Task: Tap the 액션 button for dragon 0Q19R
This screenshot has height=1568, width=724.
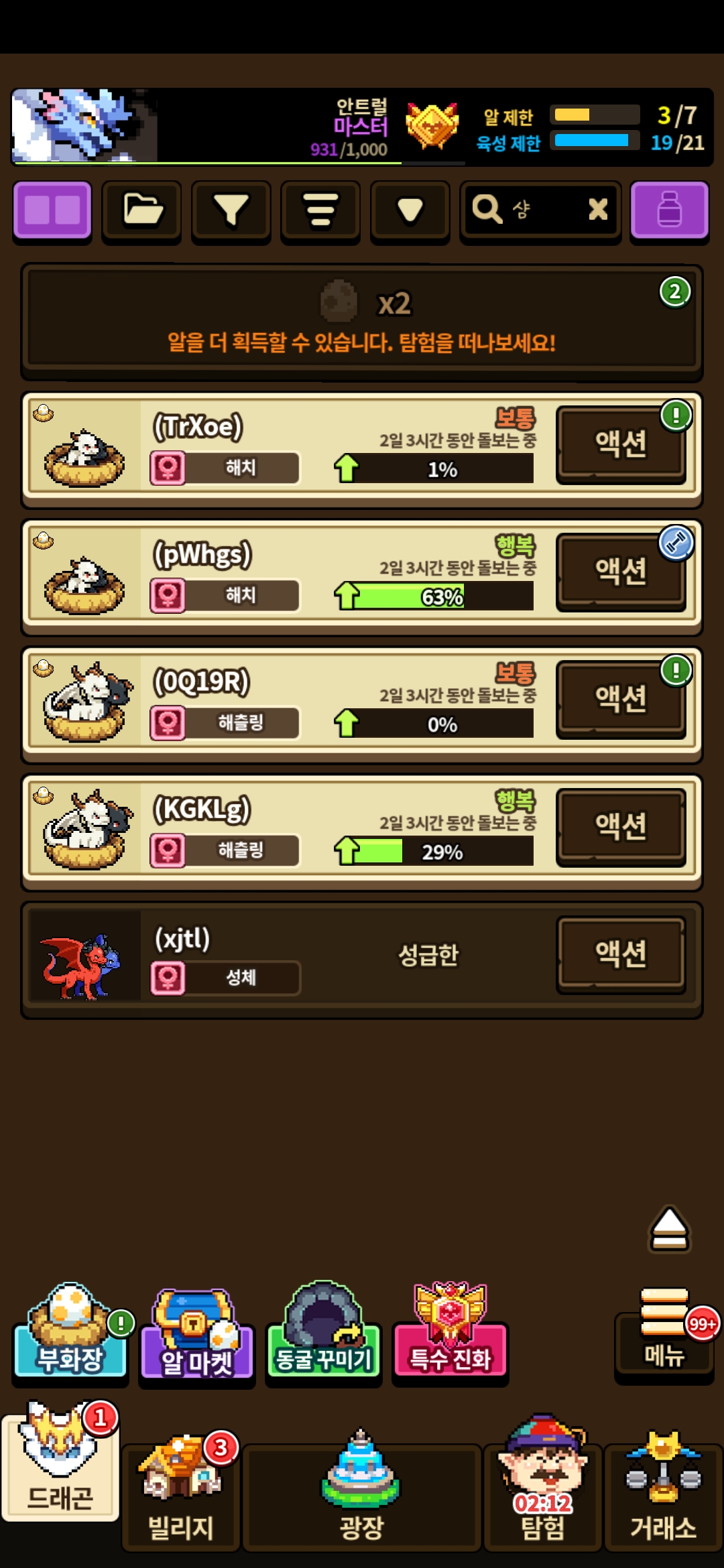Action: [621, 700]
